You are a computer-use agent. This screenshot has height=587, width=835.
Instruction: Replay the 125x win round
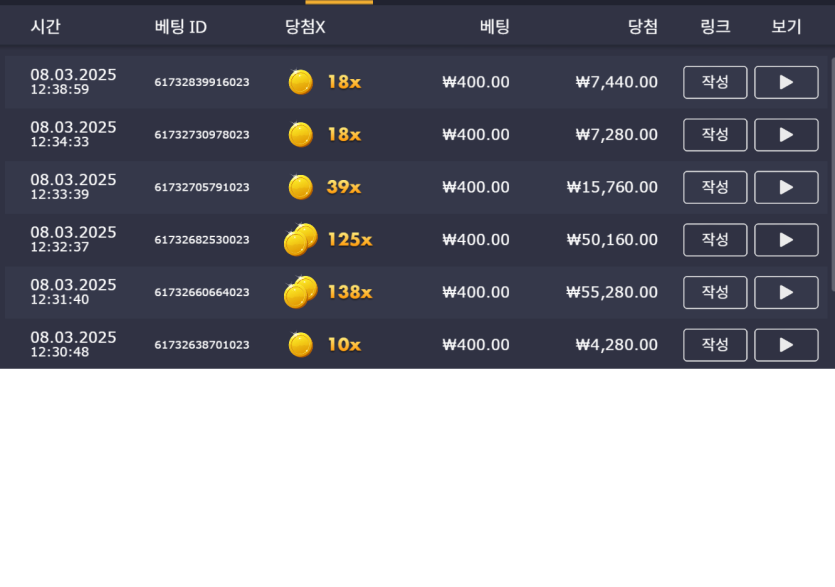[x=786, y=240]
